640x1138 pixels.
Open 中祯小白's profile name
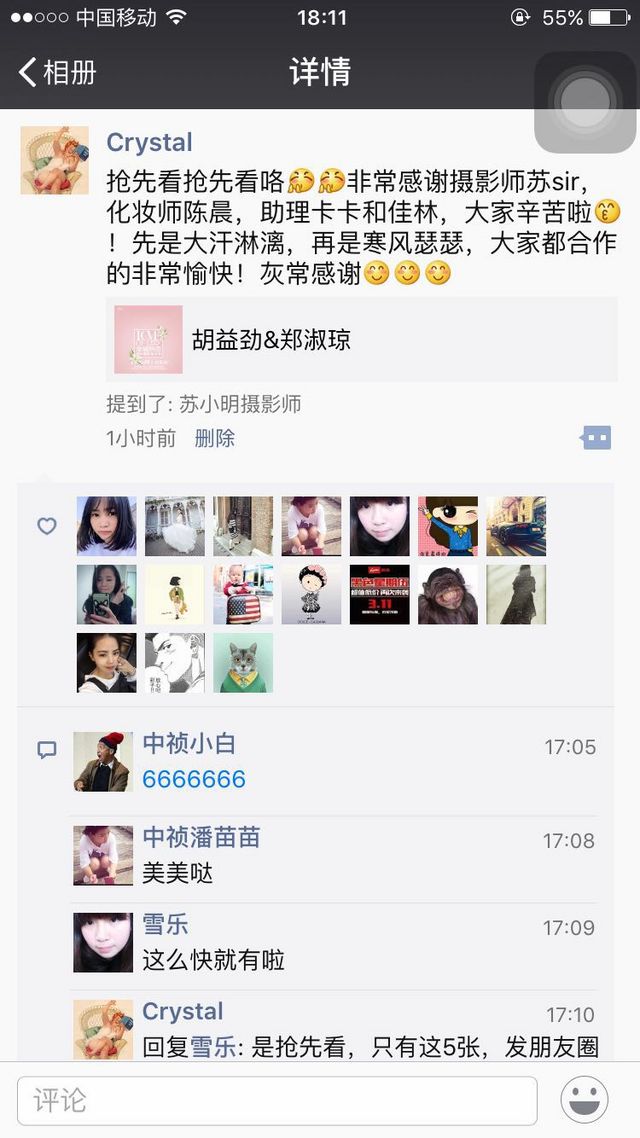pyautogui.click(x=189, y=744)
